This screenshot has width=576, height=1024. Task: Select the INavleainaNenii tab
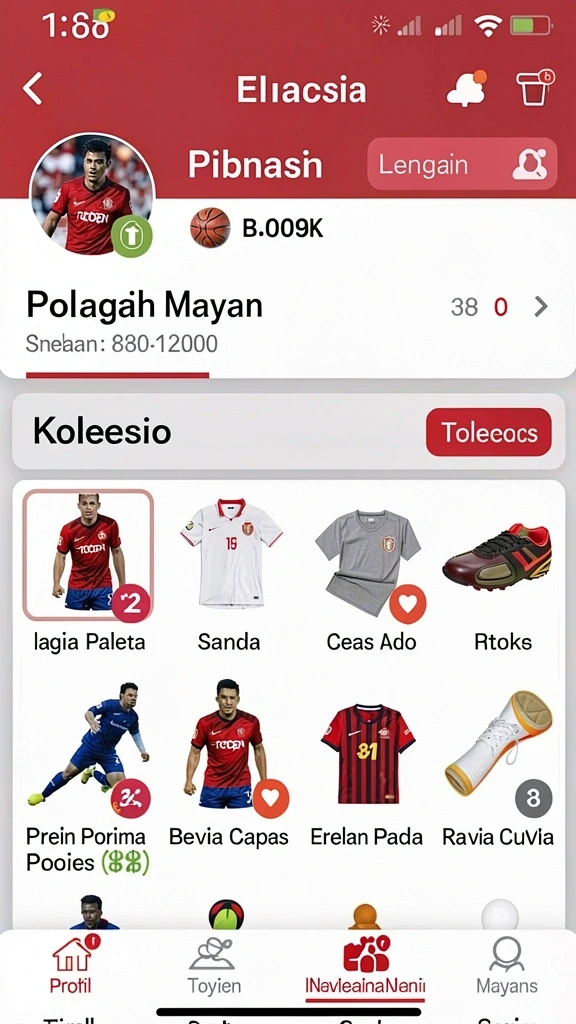point(365,965)
